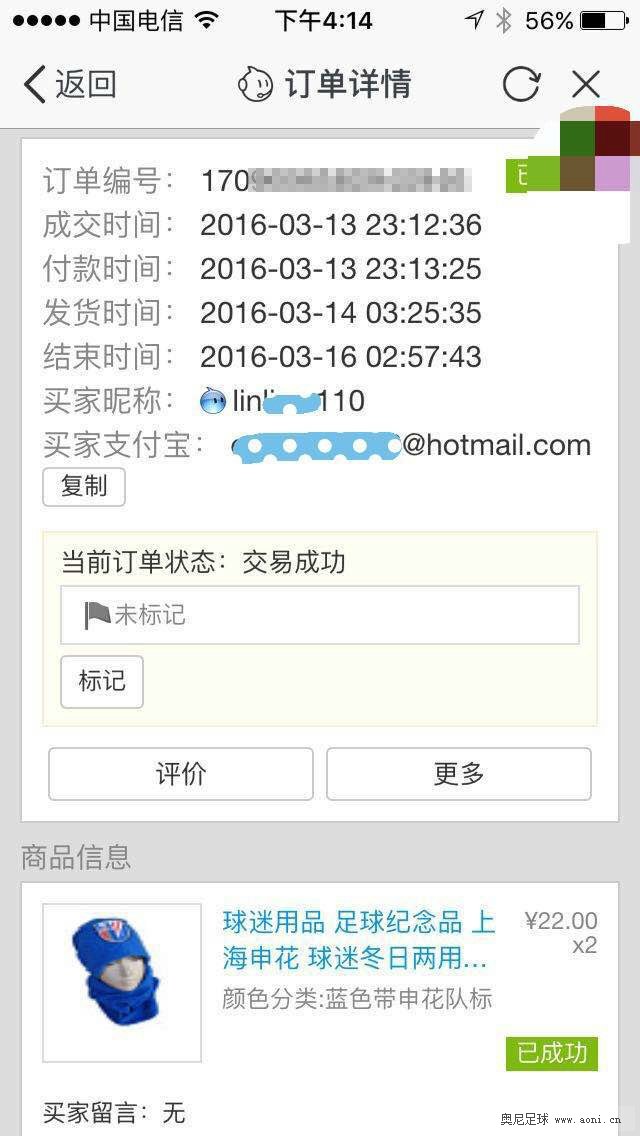Tap the 未标记 flag field
This screenshot has height=1136, width=640.
point(320,615)
